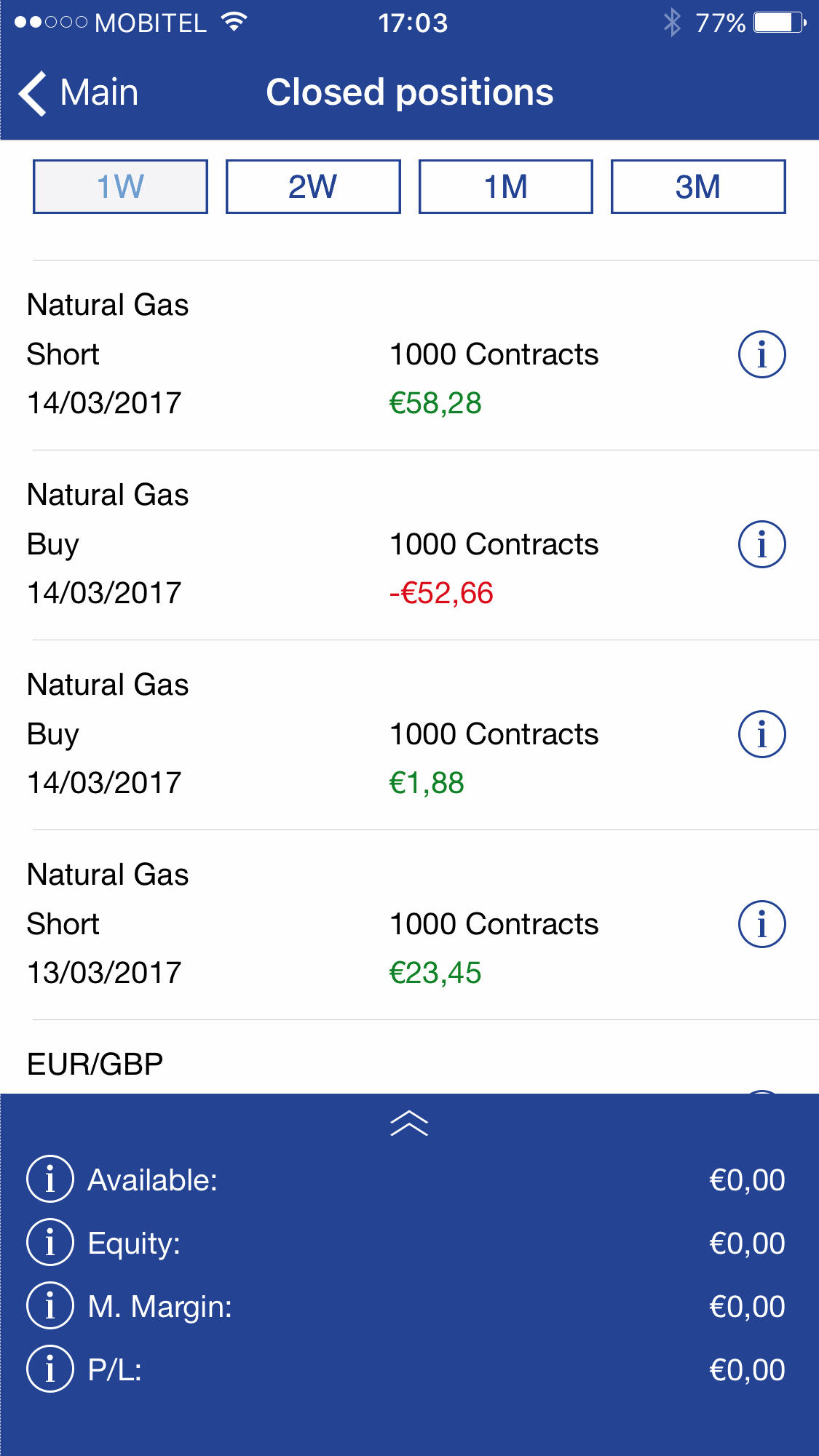Open info for the -€52,66 Natural Gas position
This screenshot has width=819, height=1456.
coord(761,544)
